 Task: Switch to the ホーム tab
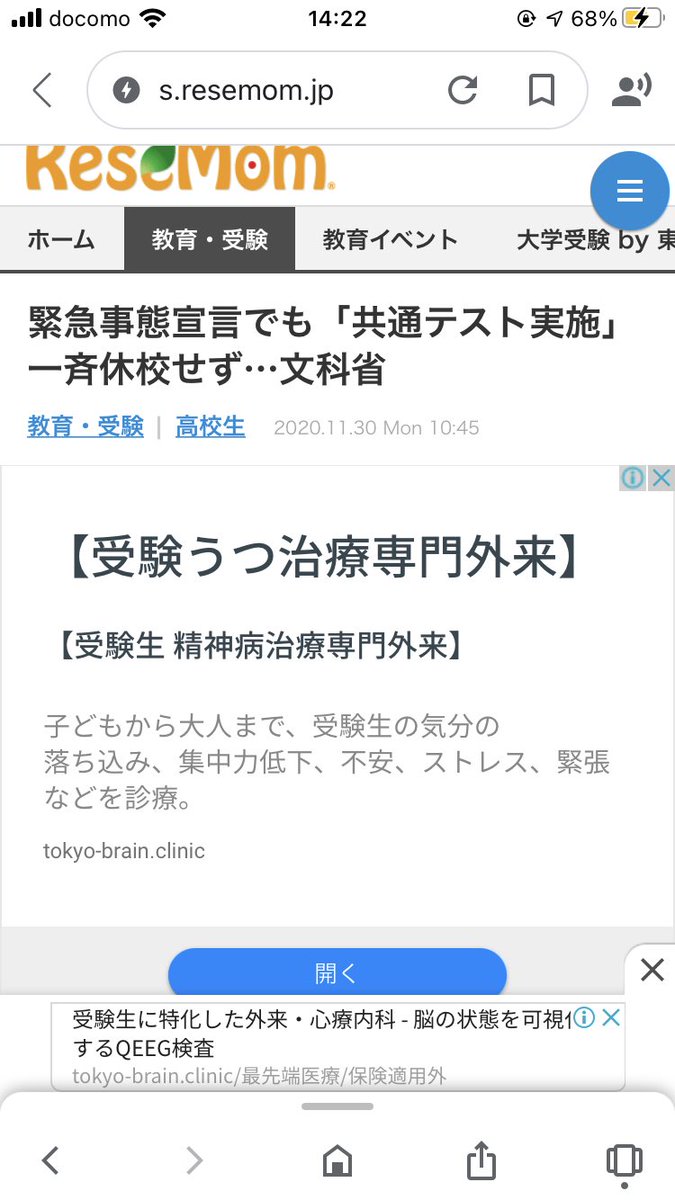pos(61,240)
